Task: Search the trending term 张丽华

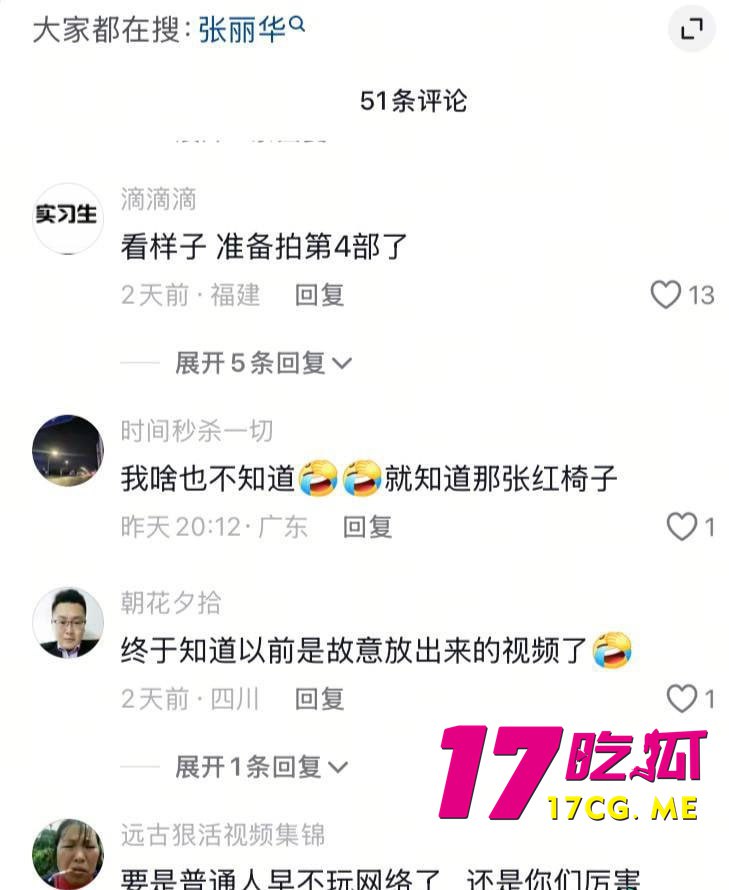Action: (x=250, y=29)
